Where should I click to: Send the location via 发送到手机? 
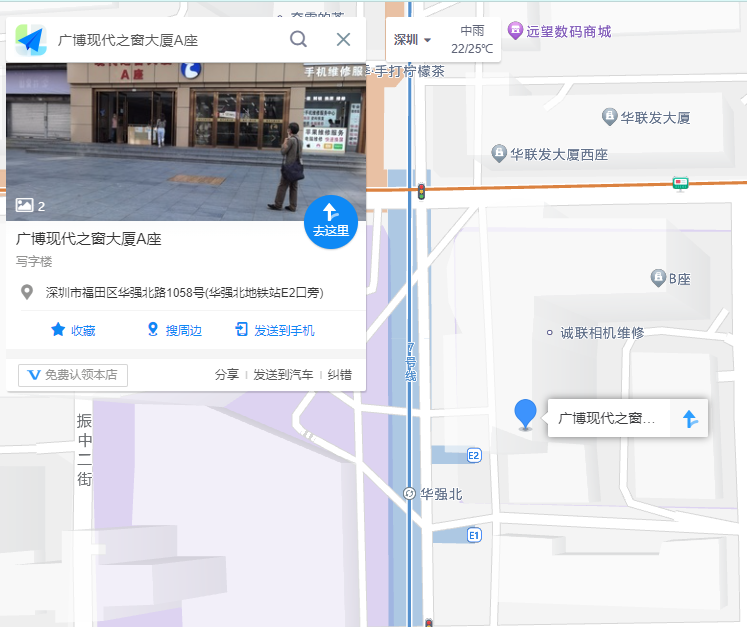point(275,330)
